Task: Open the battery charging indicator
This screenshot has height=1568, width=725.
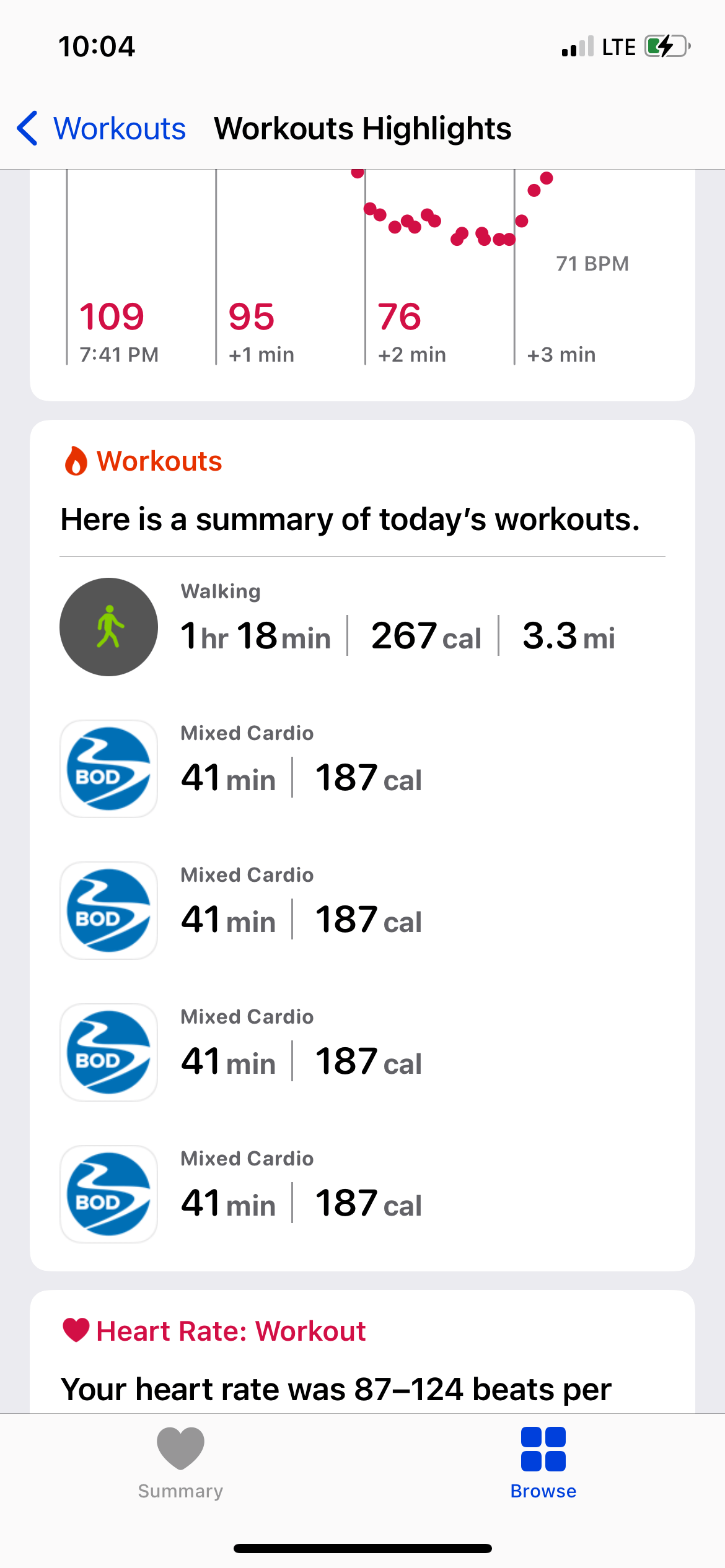Action: (664, 46)
